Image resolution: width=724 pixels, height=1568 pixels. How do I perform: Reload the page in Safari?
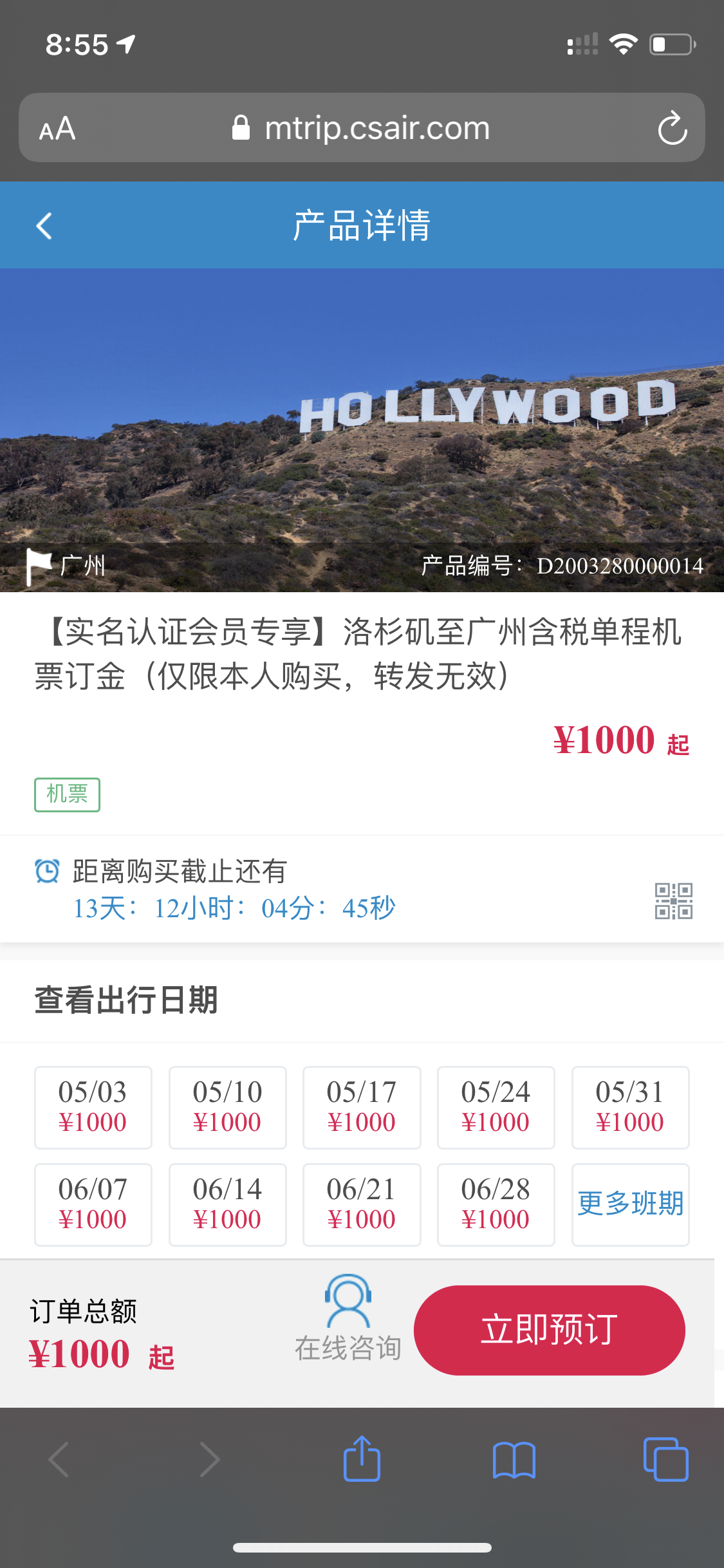(x=673, y=128)
